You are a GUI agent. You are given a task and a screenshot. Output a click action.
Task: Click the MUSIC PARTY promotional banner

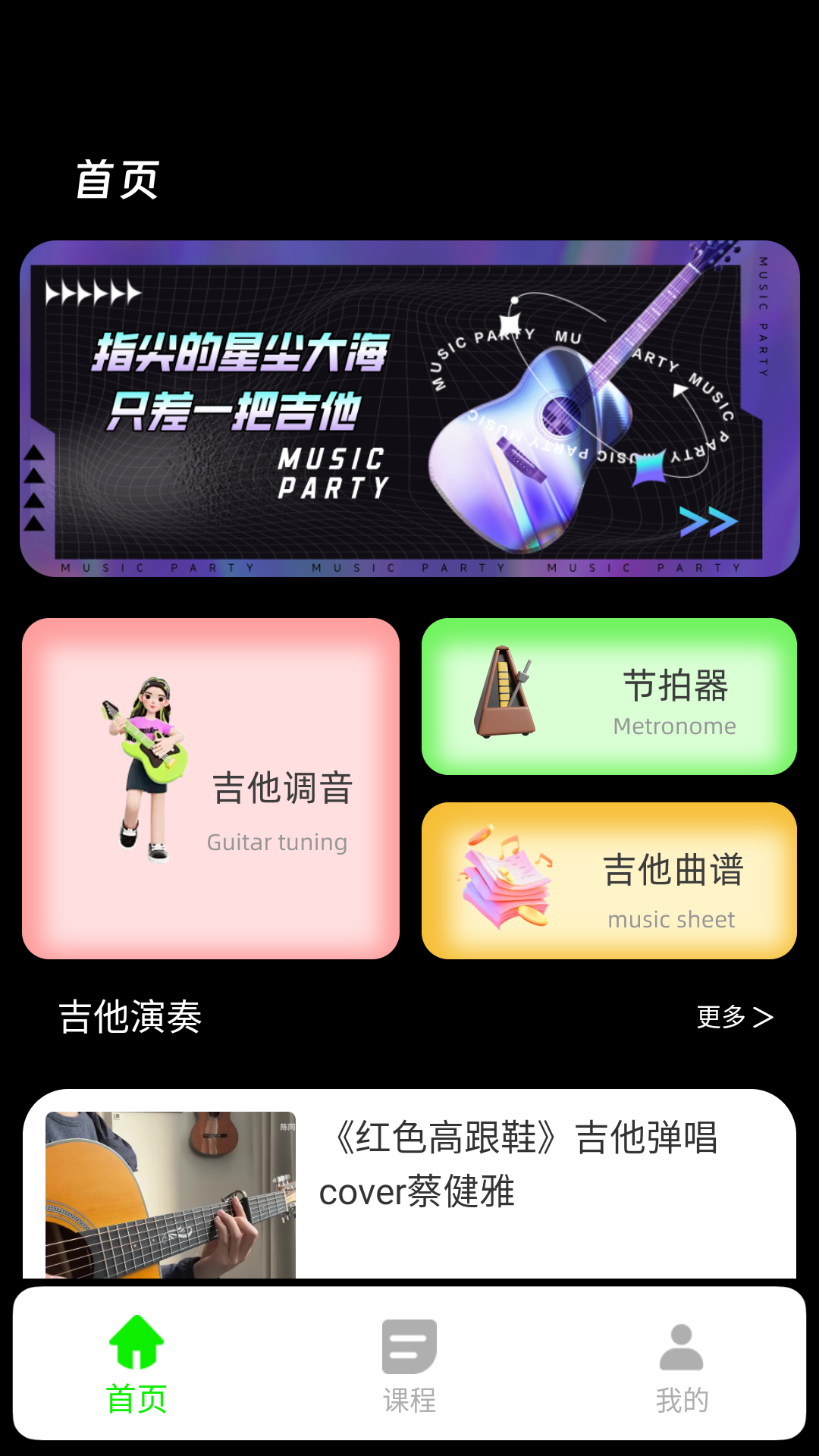tap(409, 409)
